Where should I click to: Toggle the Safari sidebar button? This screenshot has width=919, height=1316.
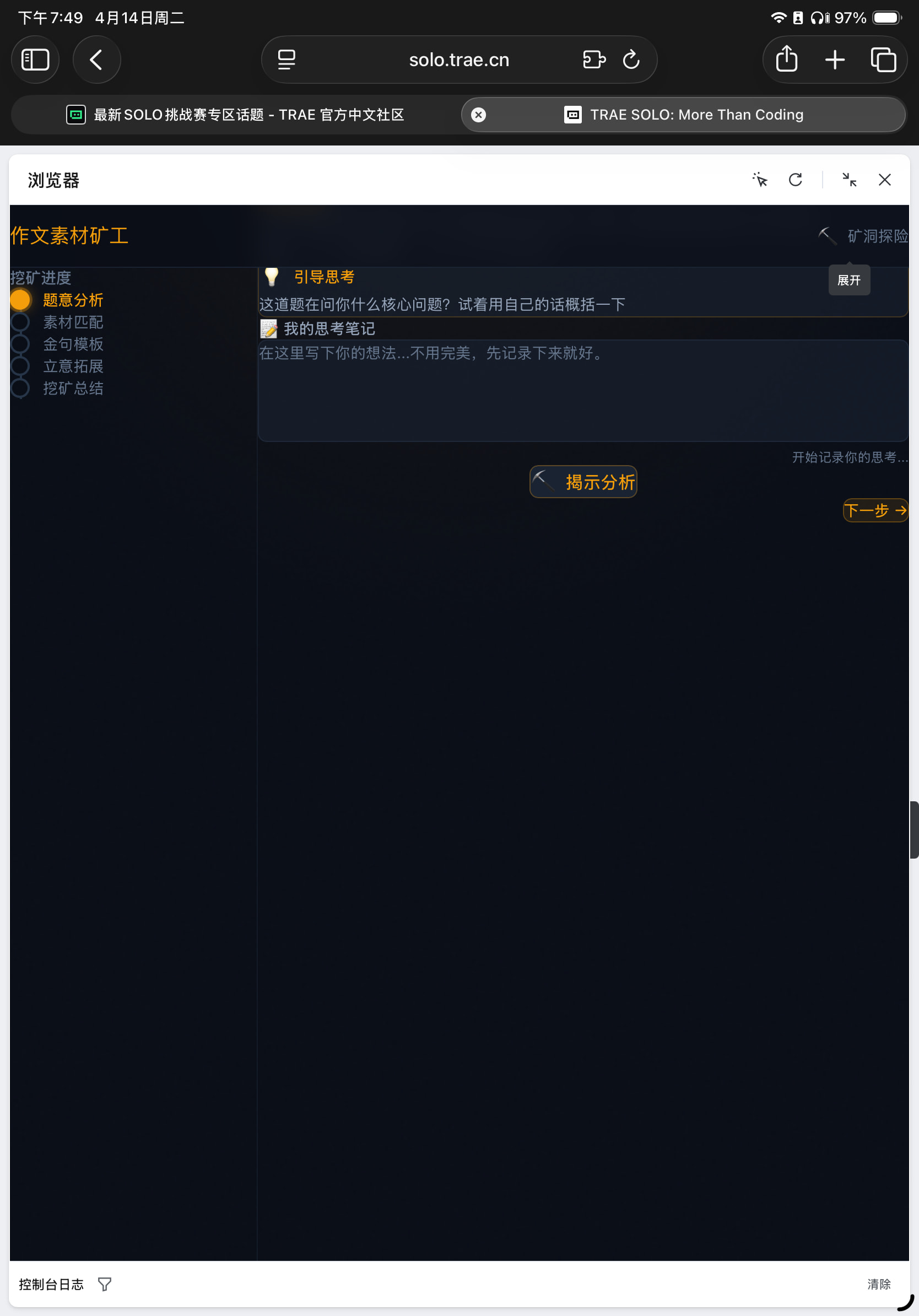tap(35, 60)
